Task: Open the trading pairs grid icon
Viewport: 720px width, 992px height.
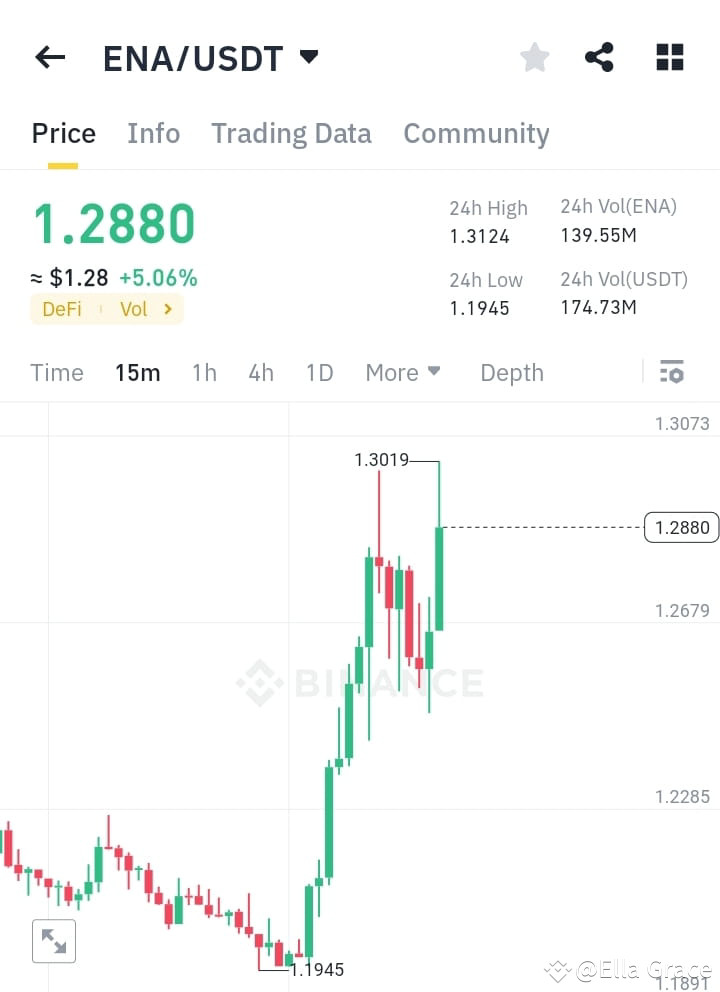Action: tap(668, 57)
